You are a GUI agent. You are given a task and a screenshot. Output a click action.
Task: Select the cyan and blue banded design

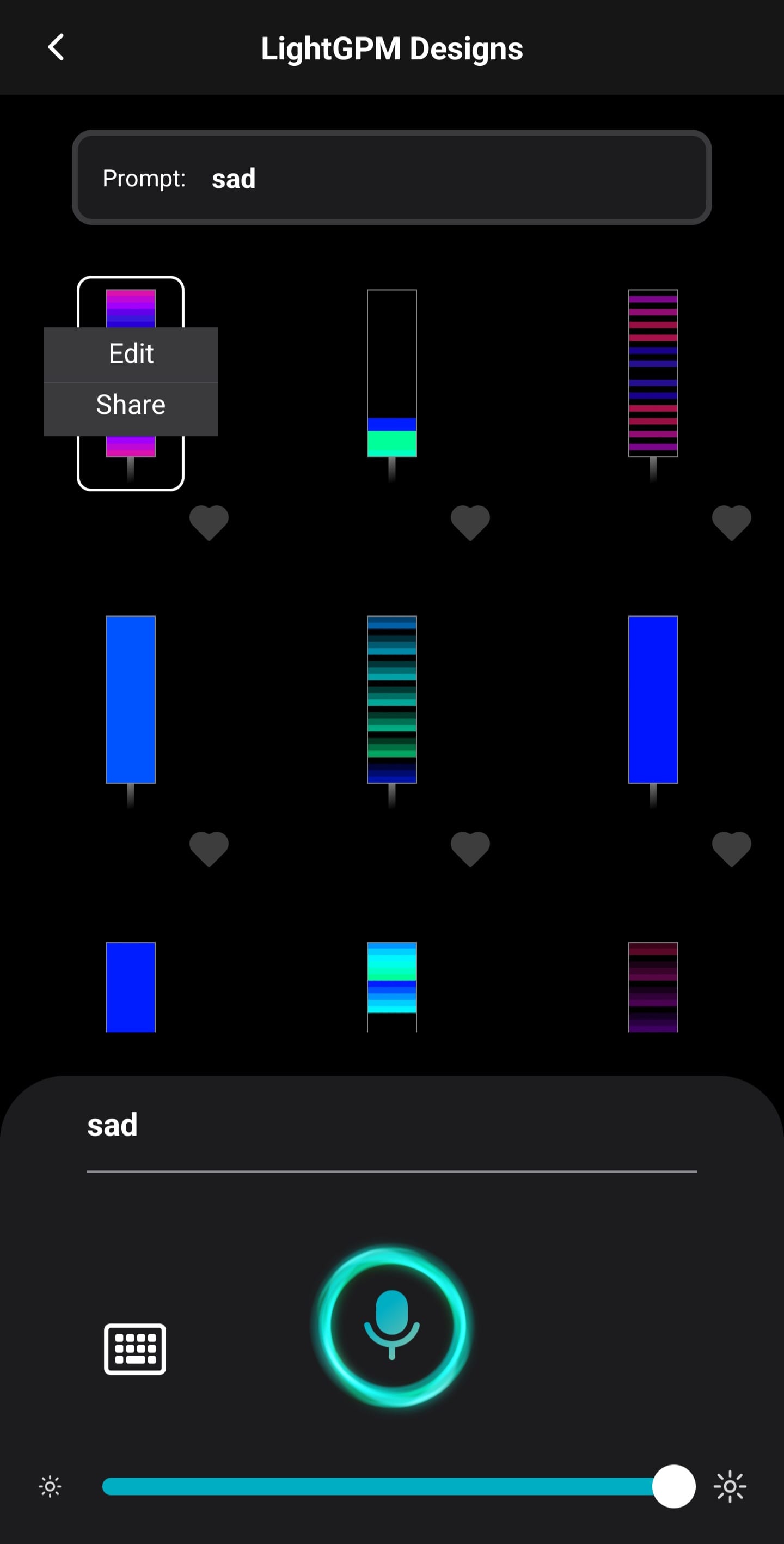coord(391,986)
